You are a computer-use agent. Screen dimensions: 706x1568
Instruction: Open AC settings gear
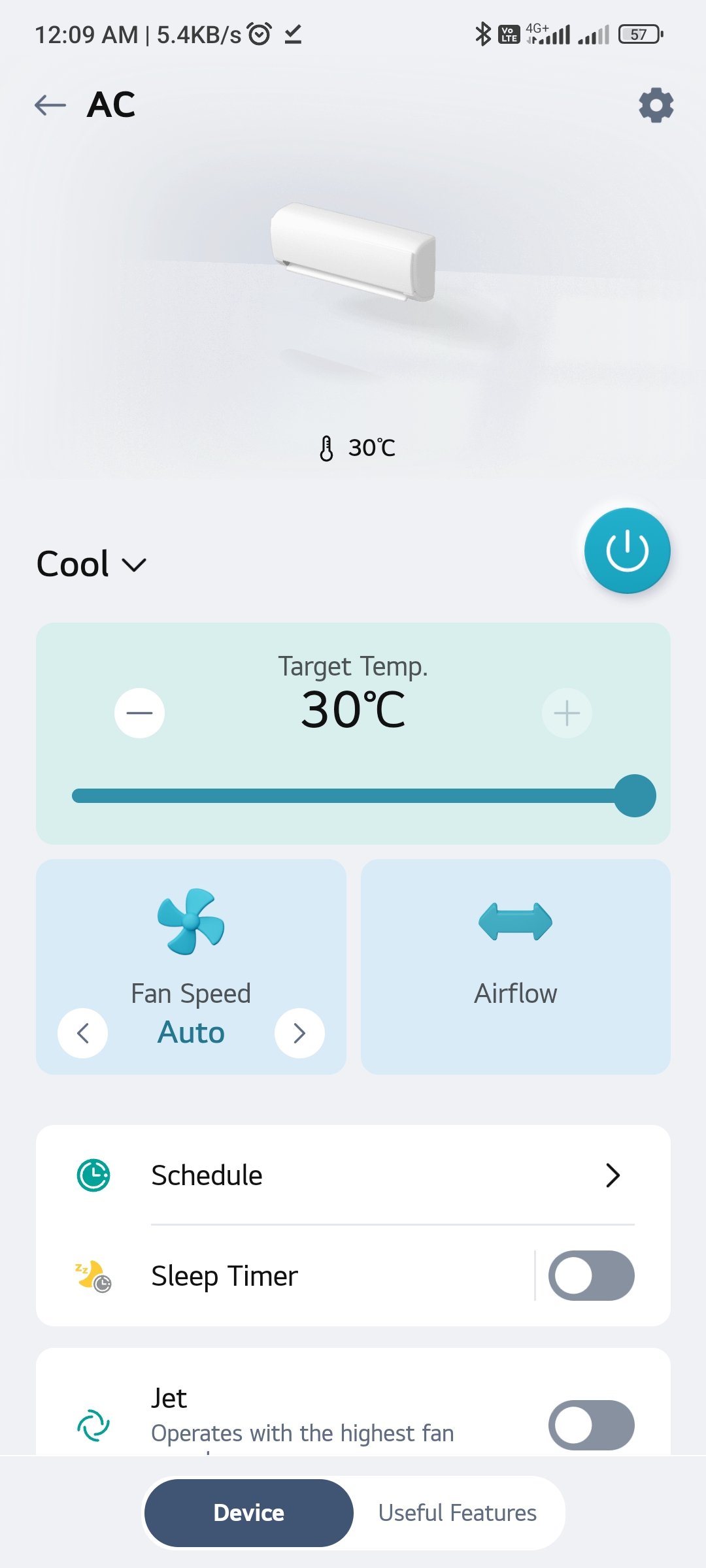pyautogui.click(x=656, y=105)
